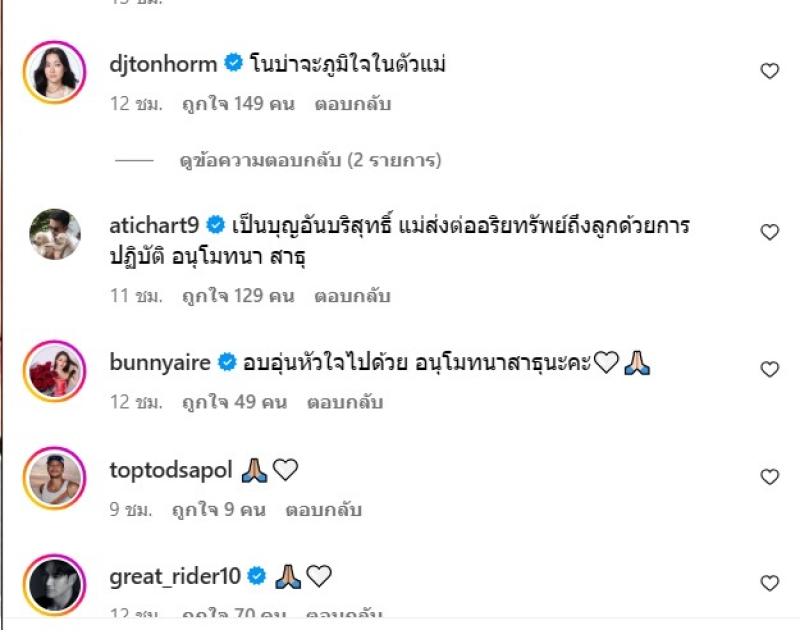
Task: View the 129 likes on atichart9's comment
Action: pos(238,296)
